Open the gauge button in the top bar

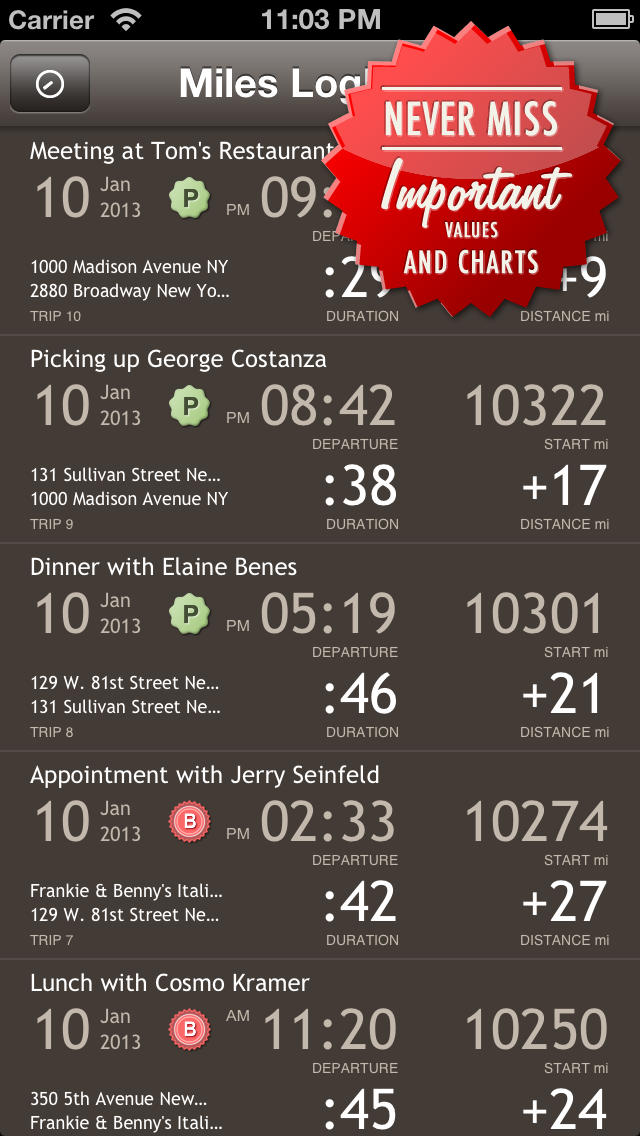[x=50, y=83]
